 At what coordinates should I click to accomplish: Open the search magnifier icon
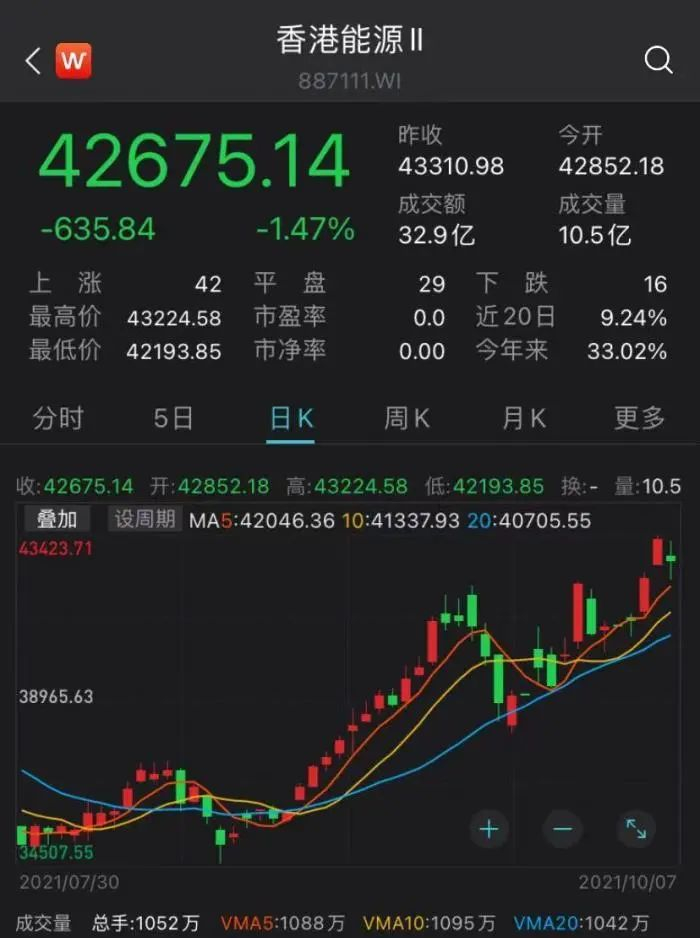point(658,61)
